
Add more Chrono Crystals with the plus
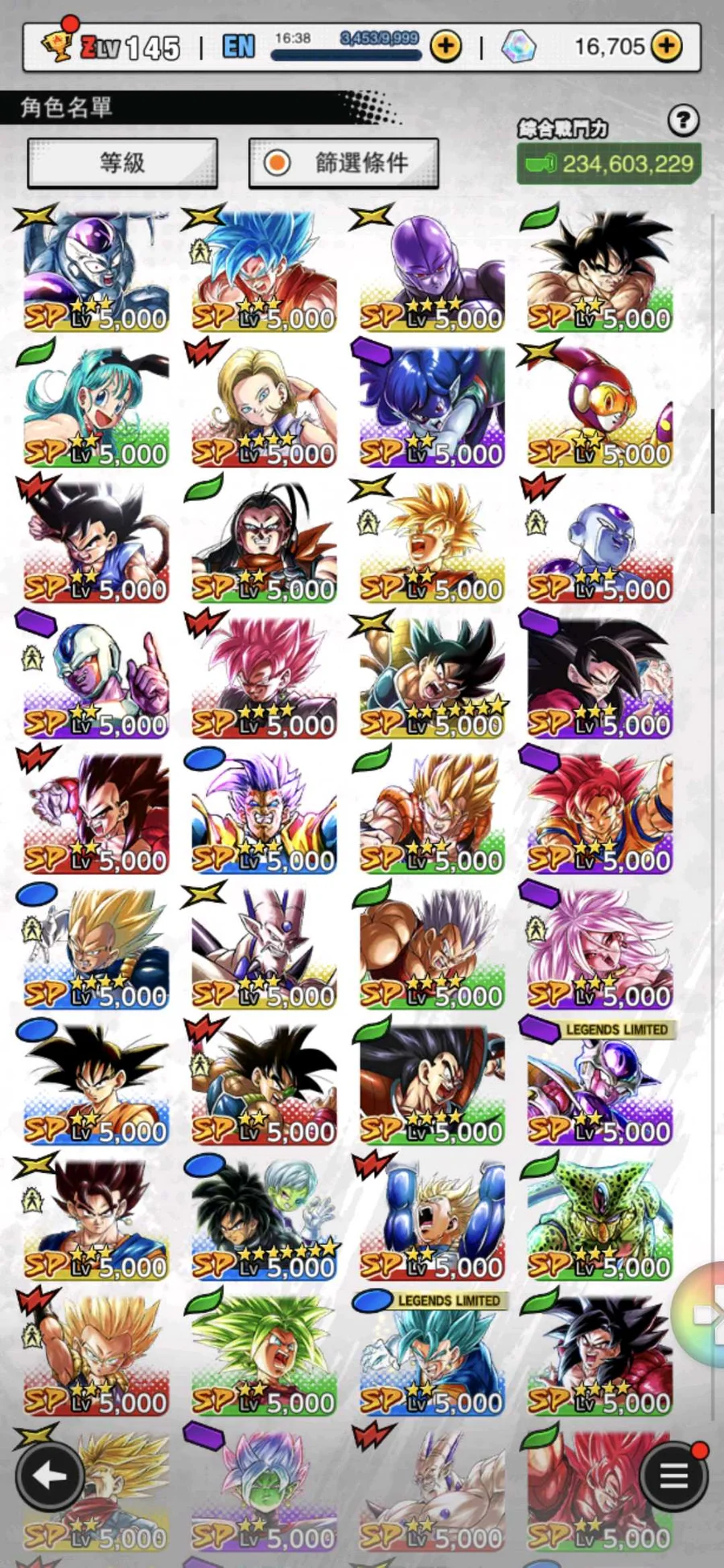pyautogui.click(x=666, y=47)
